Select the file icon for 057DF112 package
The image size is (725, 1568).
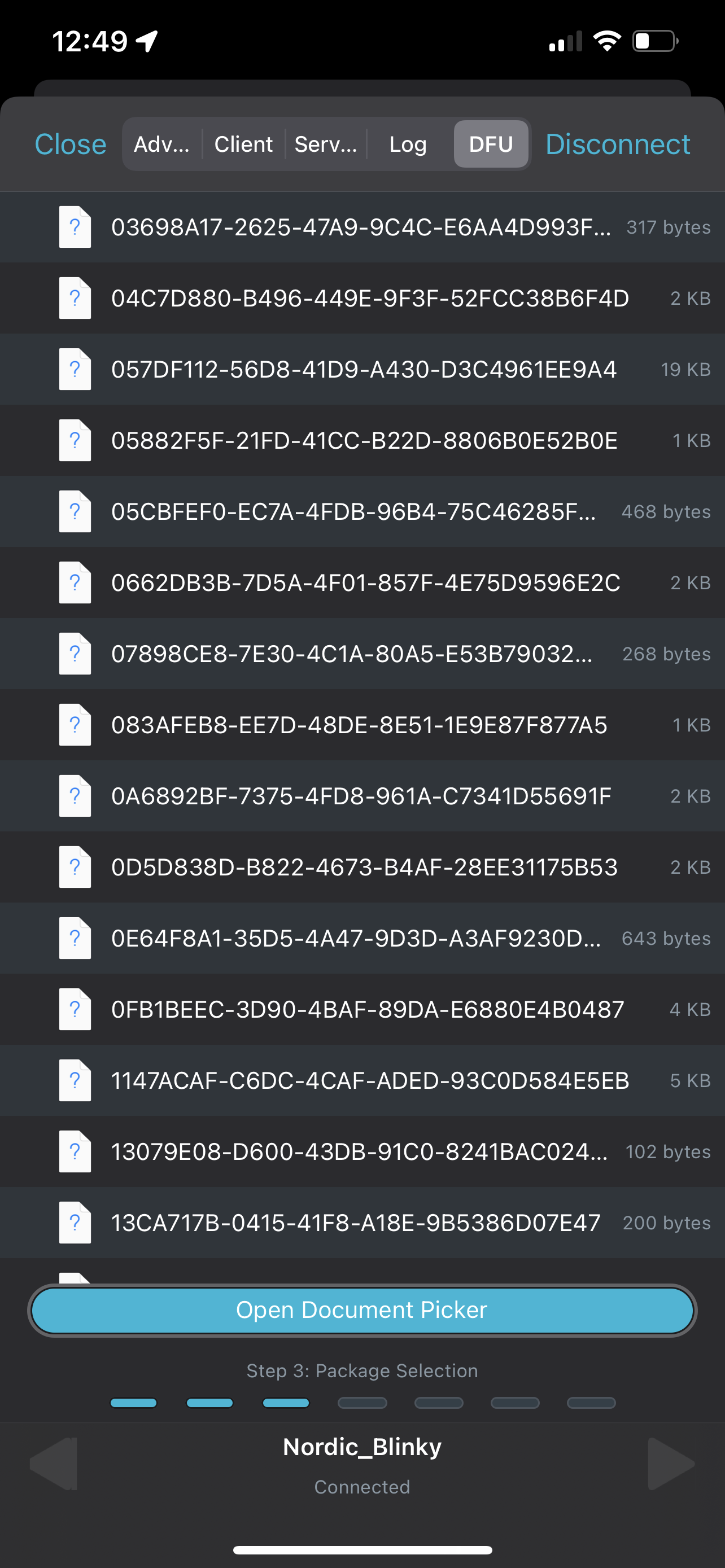75,369
